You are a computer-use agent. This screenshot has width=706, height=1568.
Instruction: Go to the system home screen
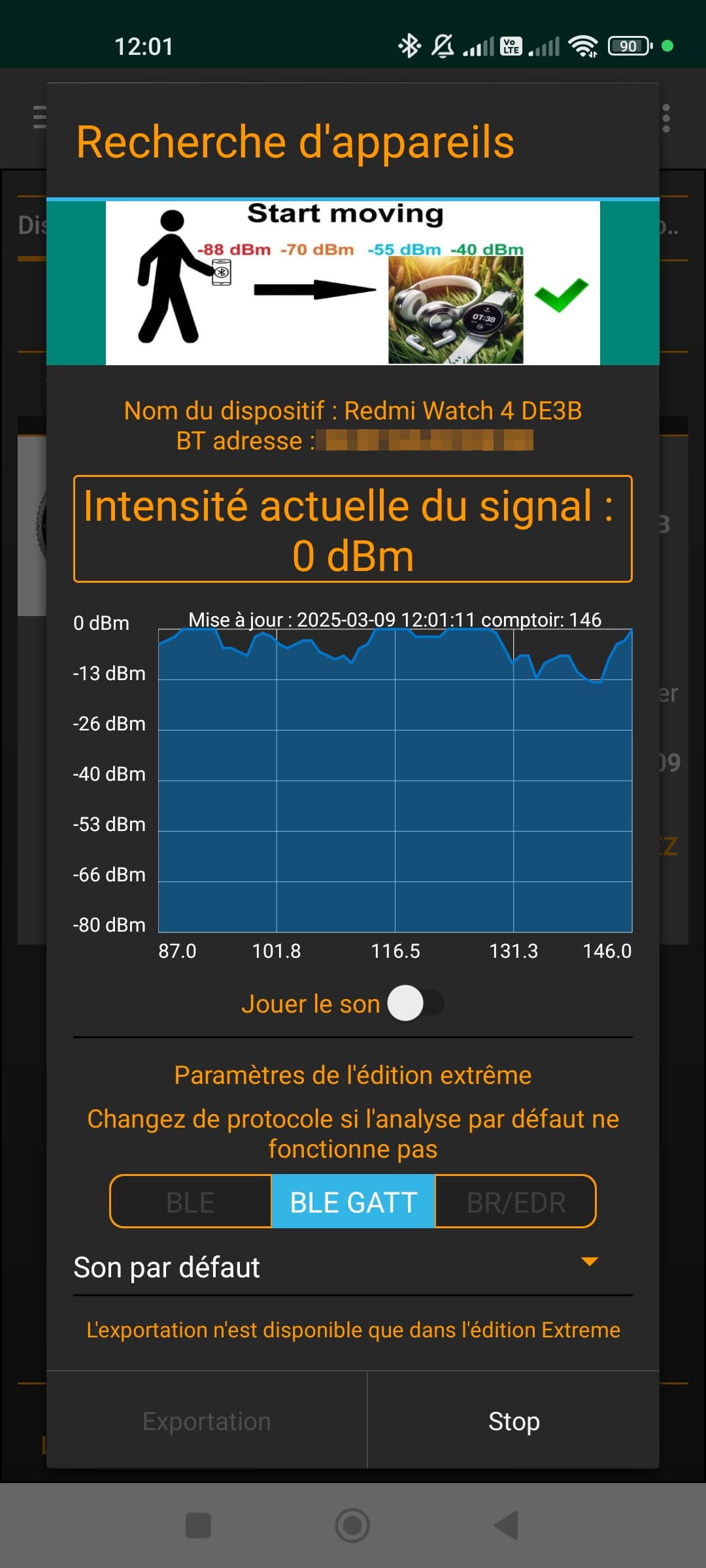point(352,1526)
